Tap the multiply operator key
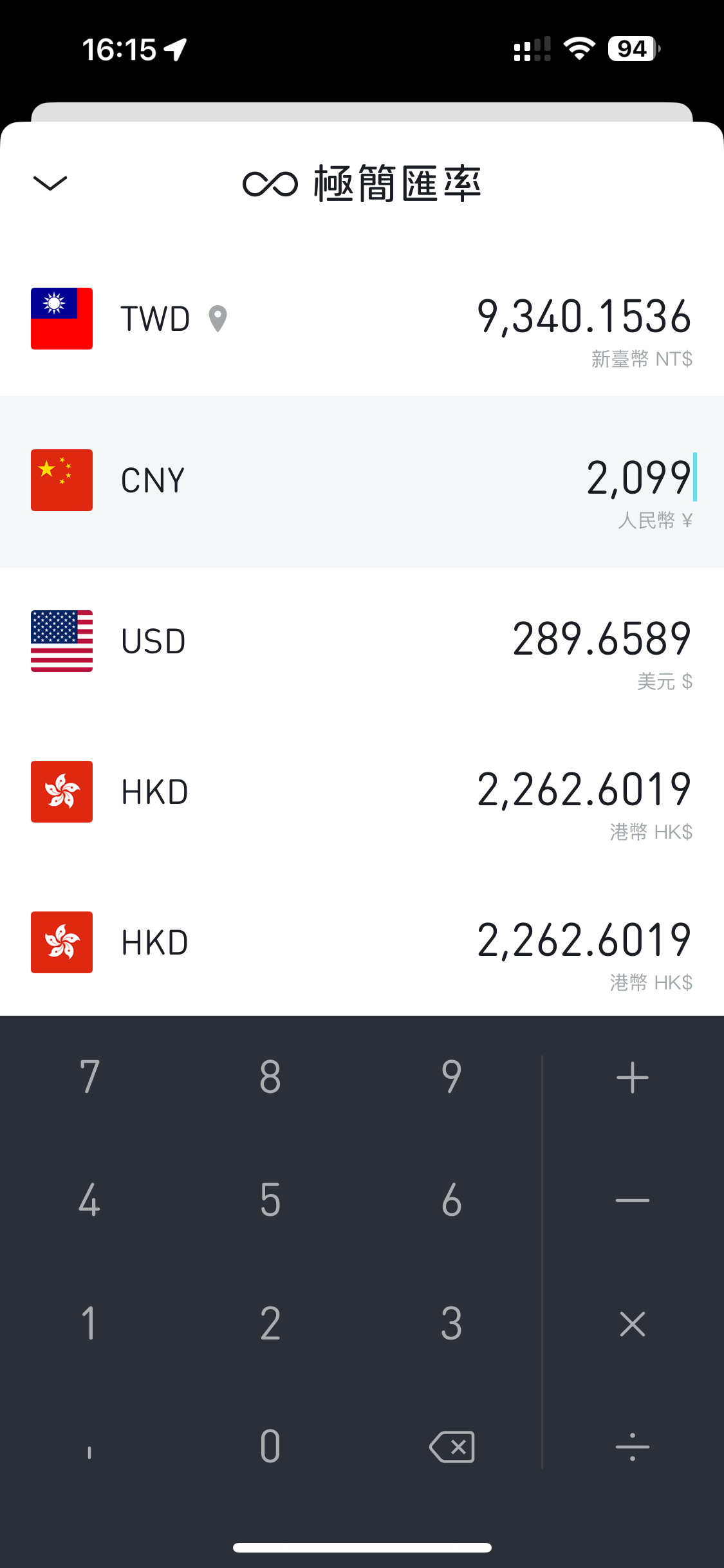 632,1324
